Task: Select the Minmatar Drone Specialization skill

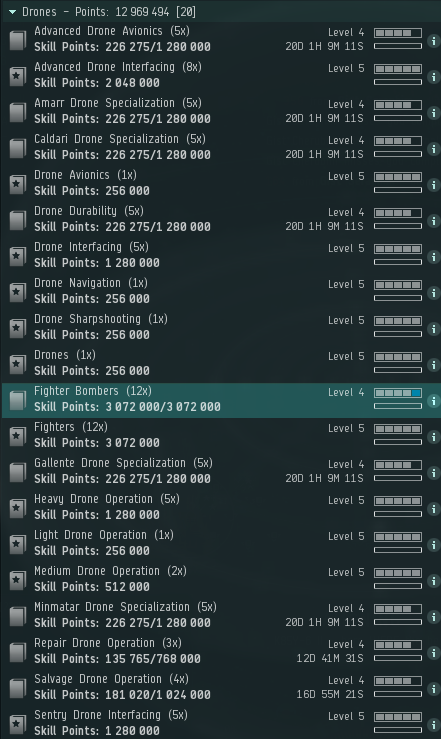Action: [x=221, y=616]
